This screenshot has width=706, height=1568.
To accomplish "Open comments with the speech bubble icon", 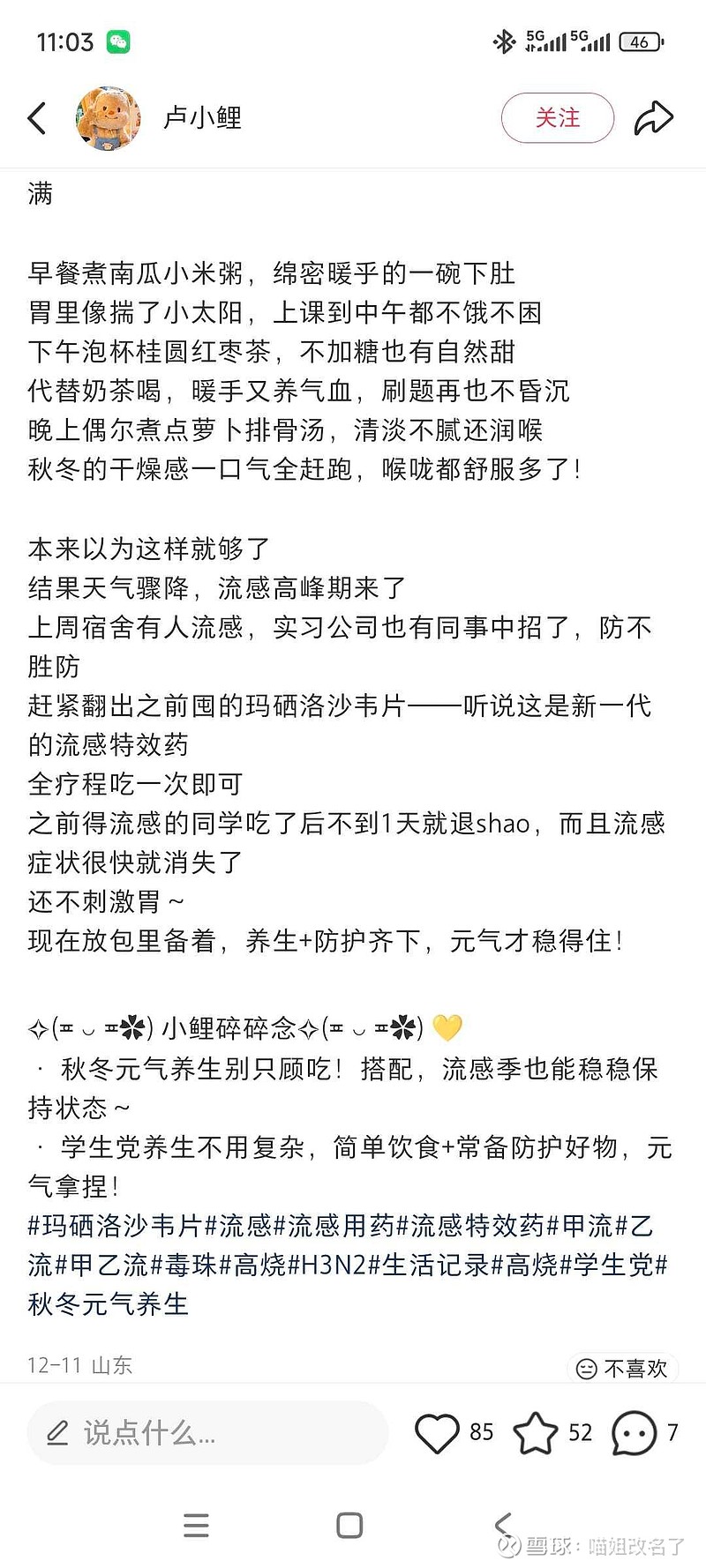I will coord(632,1433).
